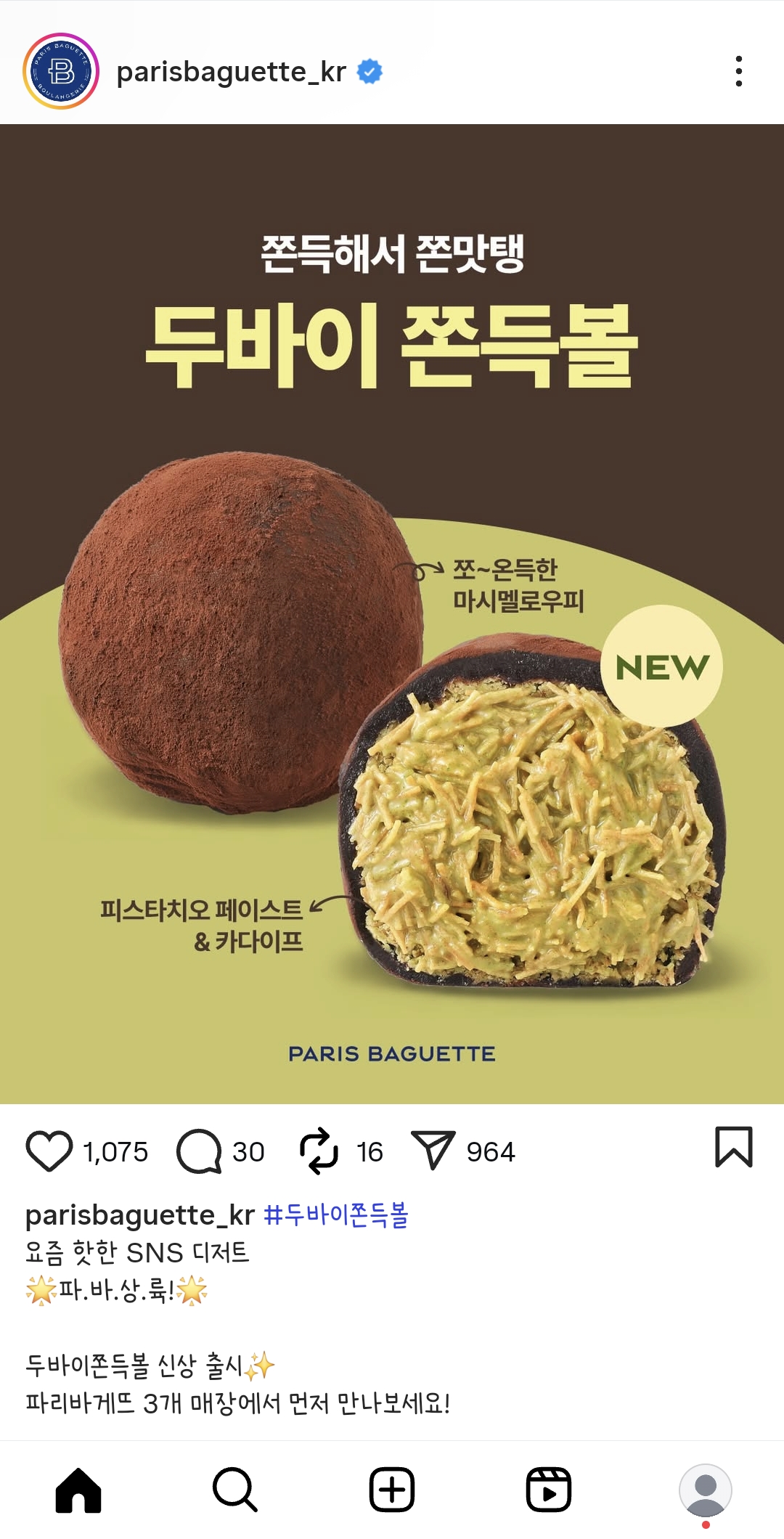Open the #두바이쫀득볼 hashtag
This screenshot has width=784, height=1539.
(x=335, y=1215)
